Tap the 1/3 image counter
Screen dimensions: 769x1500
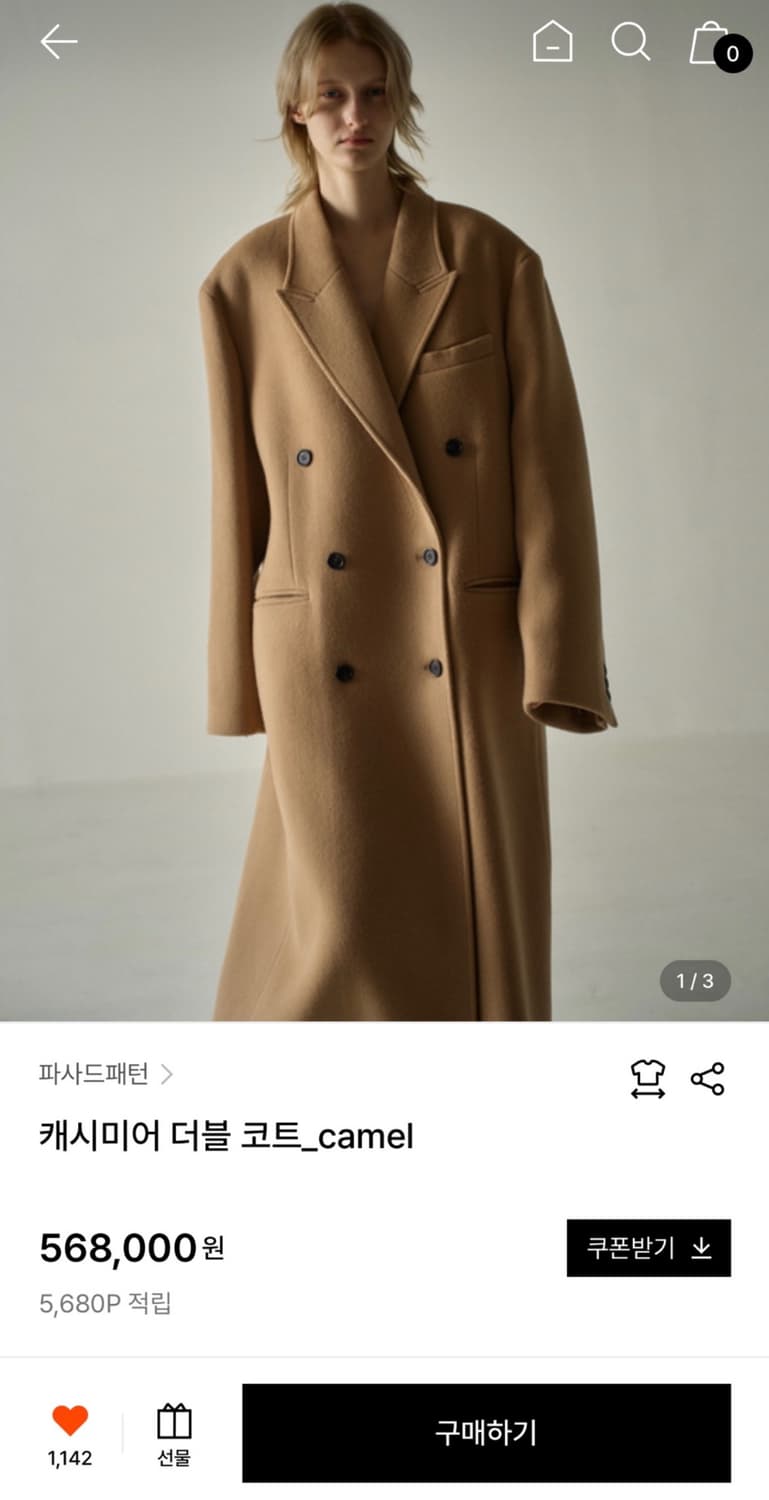click(x=694, y=981)
